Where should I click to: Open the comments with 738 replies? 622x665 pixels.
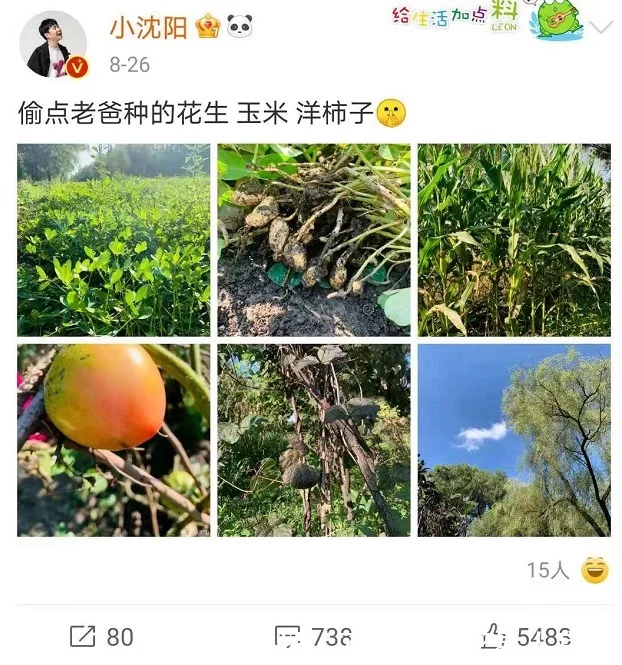(312, 637)
